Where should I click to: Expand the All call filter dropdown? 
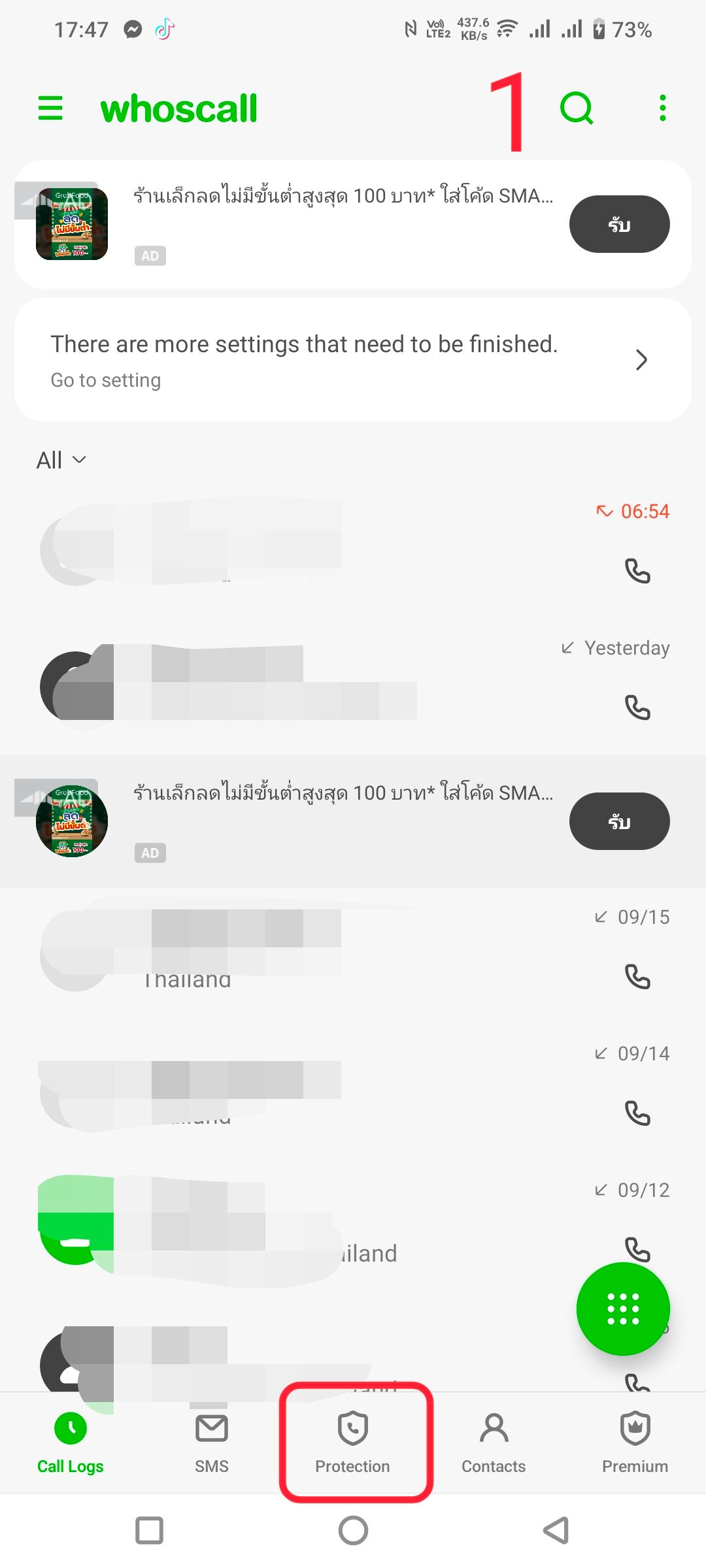[x=61, y=460]
